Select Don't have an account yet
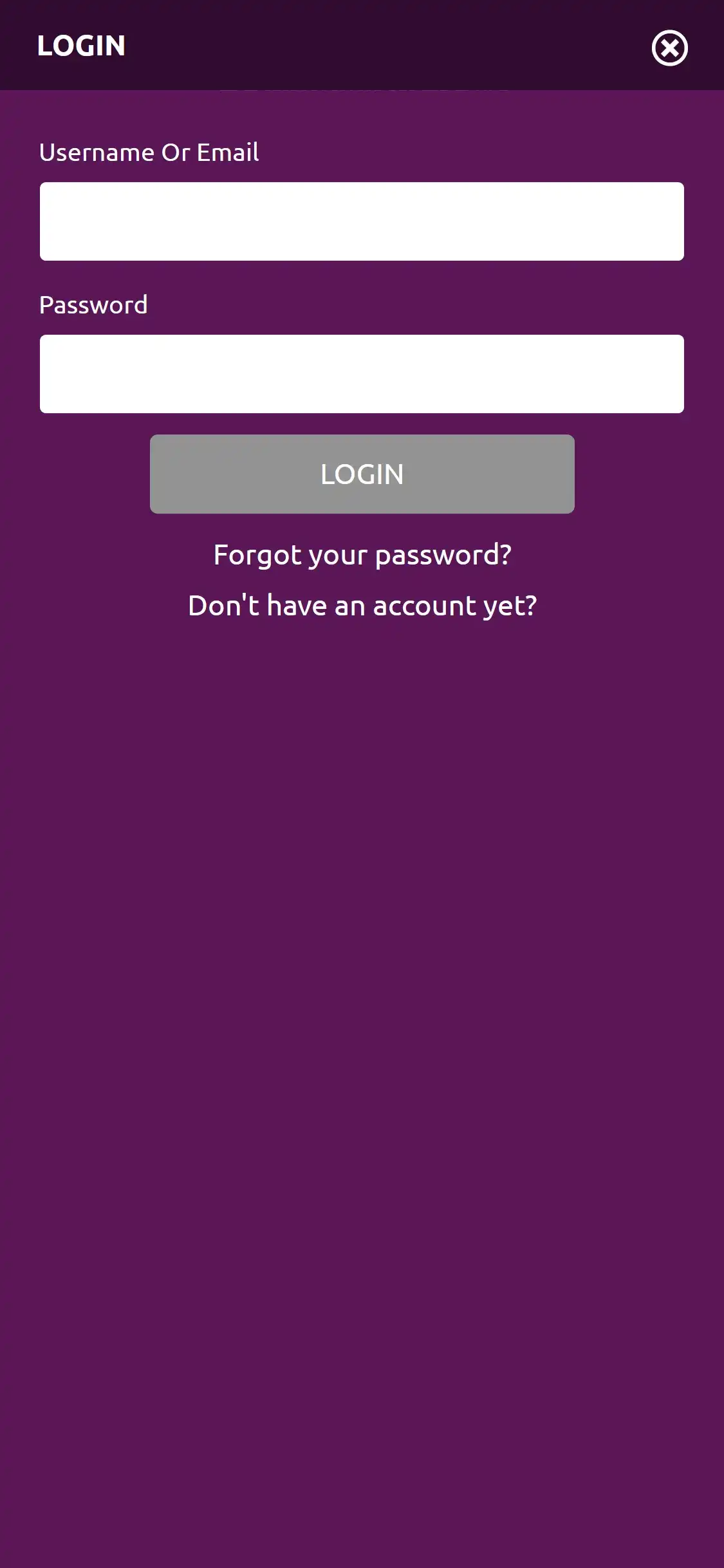The image size is (724, 1568). tap(362, 606)
